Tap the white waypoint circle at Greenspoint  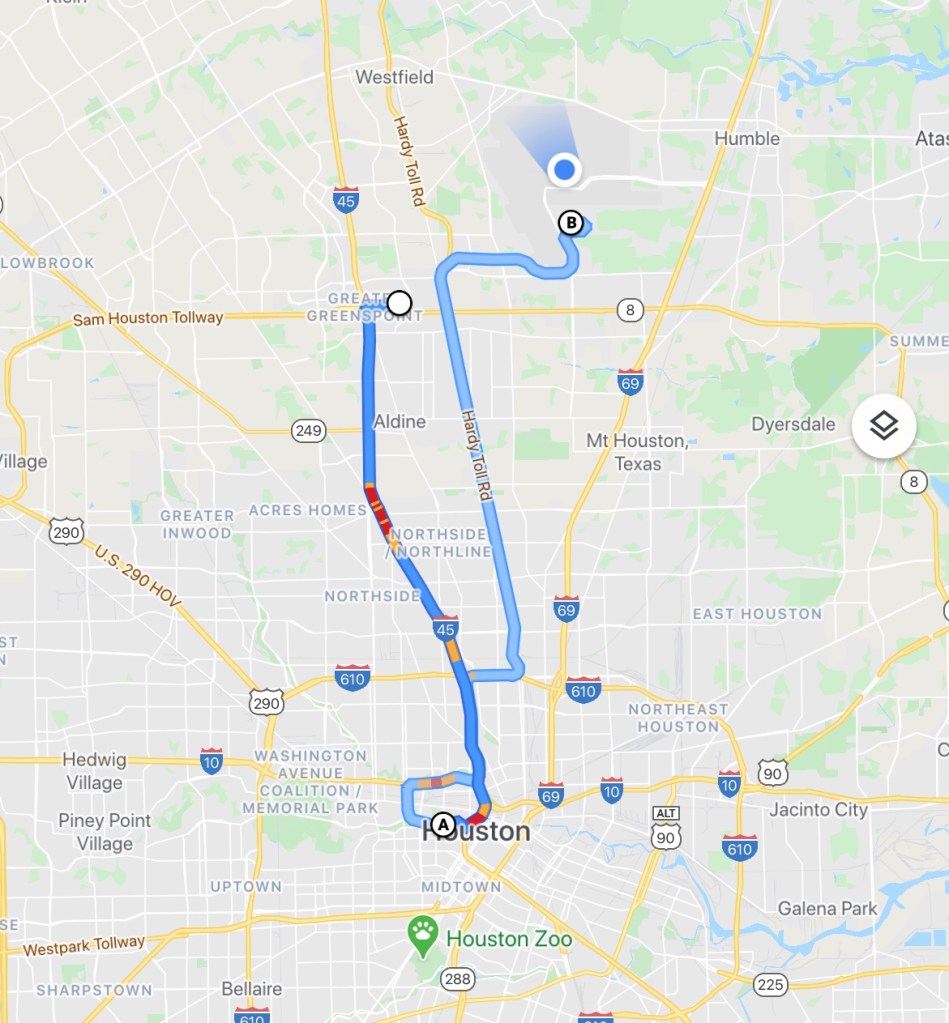pos(399,302)
